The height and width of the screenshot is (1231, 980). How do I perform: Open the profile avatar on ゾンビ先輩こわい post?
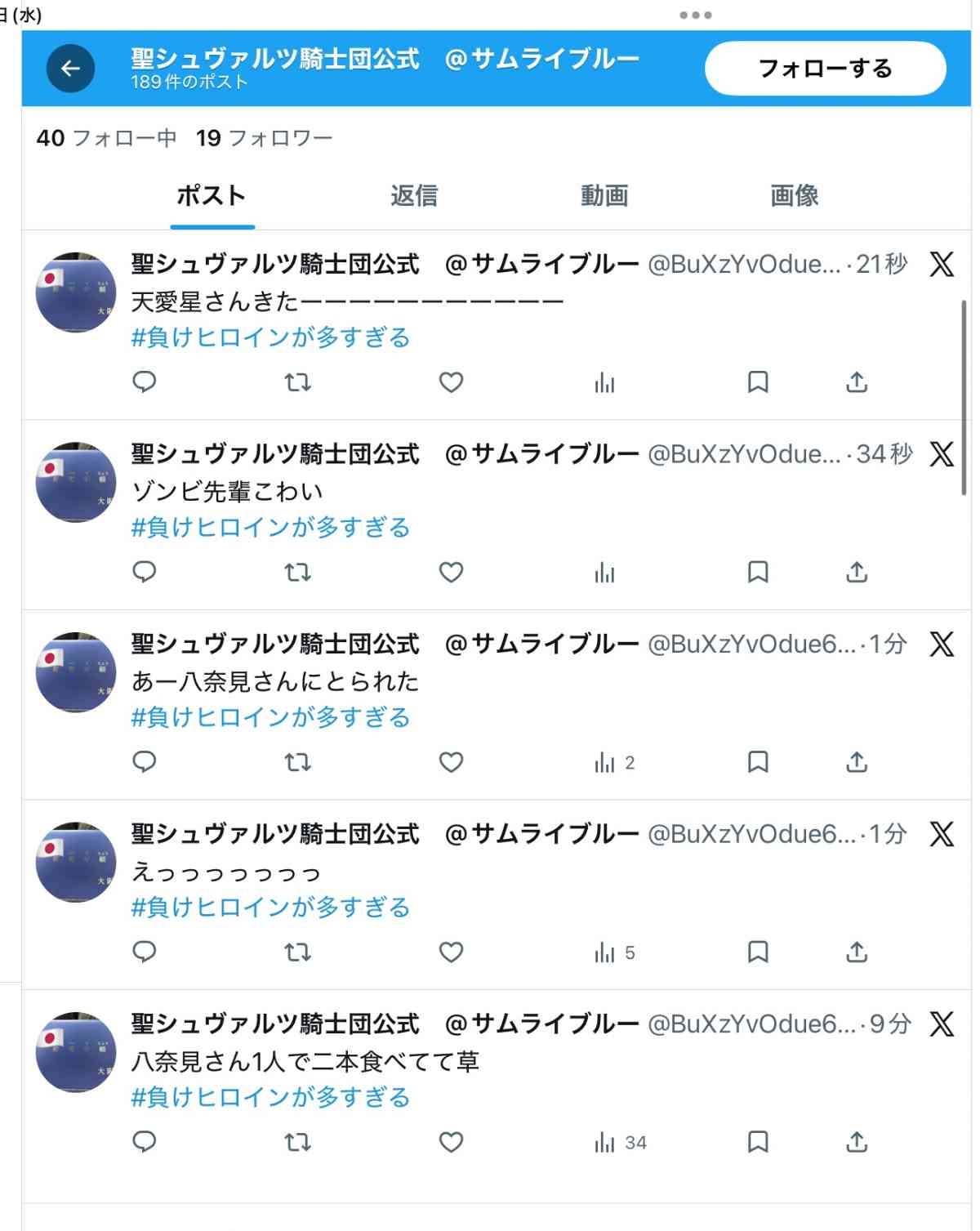[x=76, y=482]
